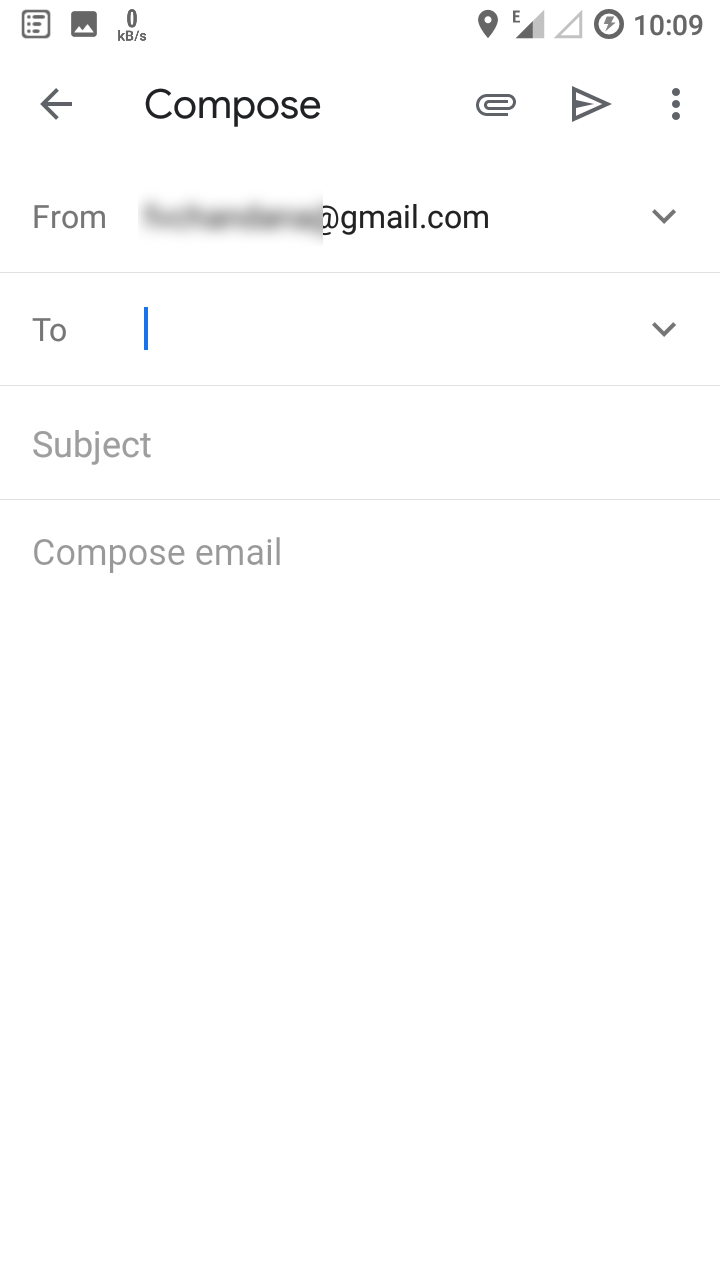Viewport: 720px width, 1280px height.
Task: Send the email
Action: pos(590,104)
